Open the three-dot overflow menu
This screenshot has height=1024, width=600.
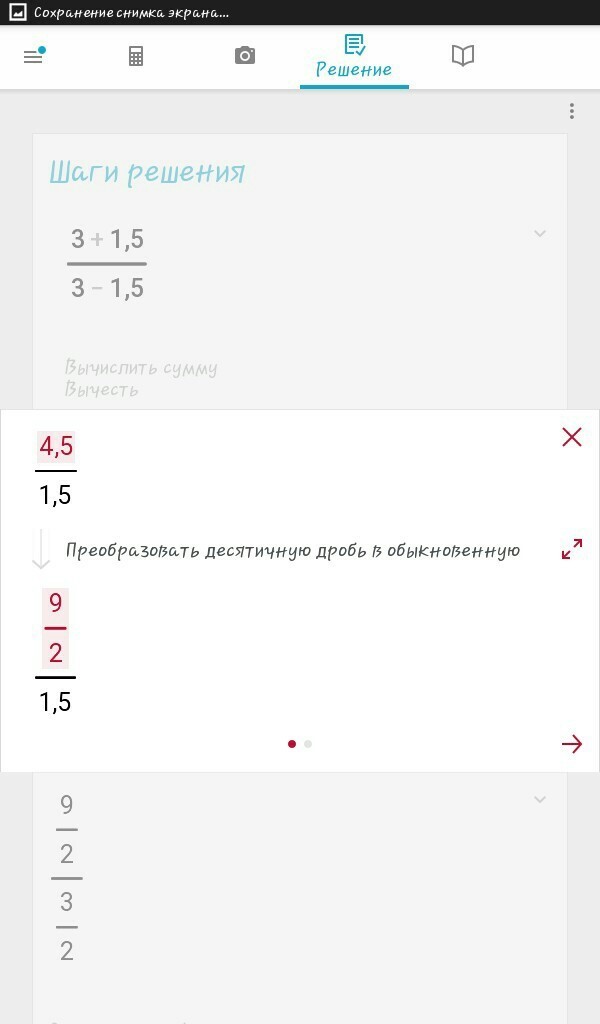(572, 111)
